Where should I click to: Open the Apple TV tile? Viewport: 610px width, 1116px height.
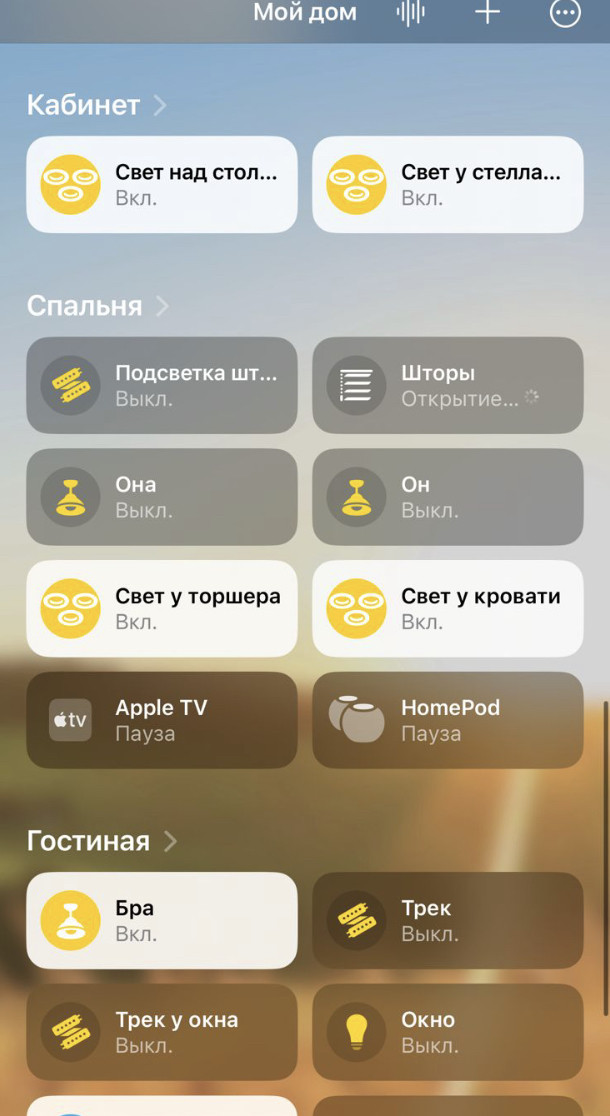click(x=161, y=720)
